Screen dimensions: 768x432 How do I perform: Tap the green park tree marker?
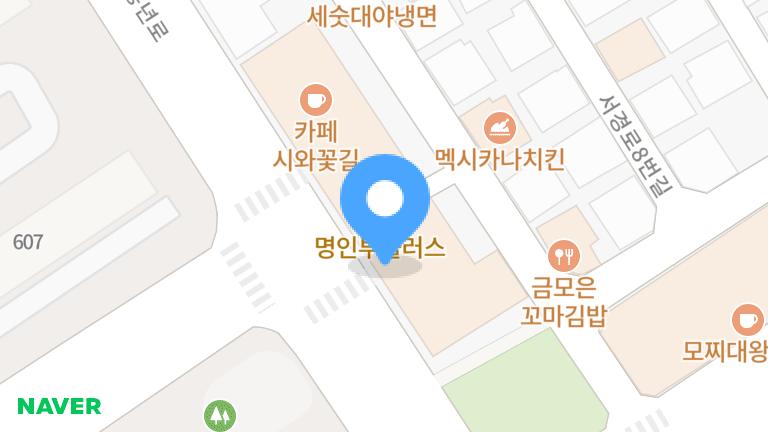[219, 415]
